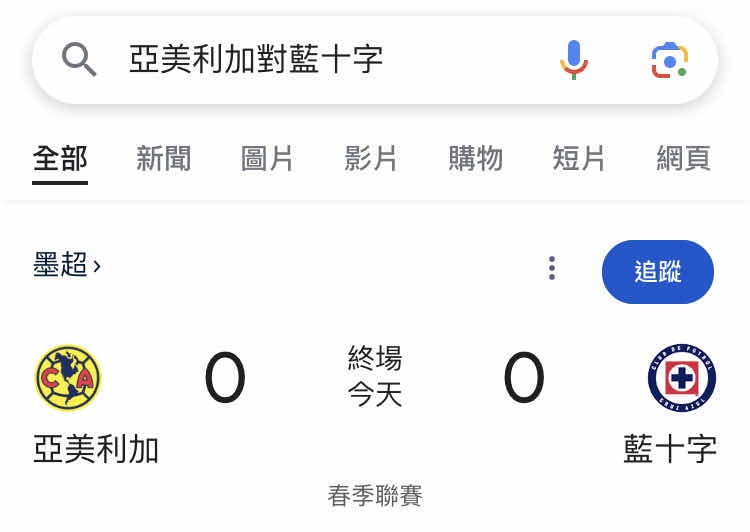Open Google Lens camera search

click(669, 60)
